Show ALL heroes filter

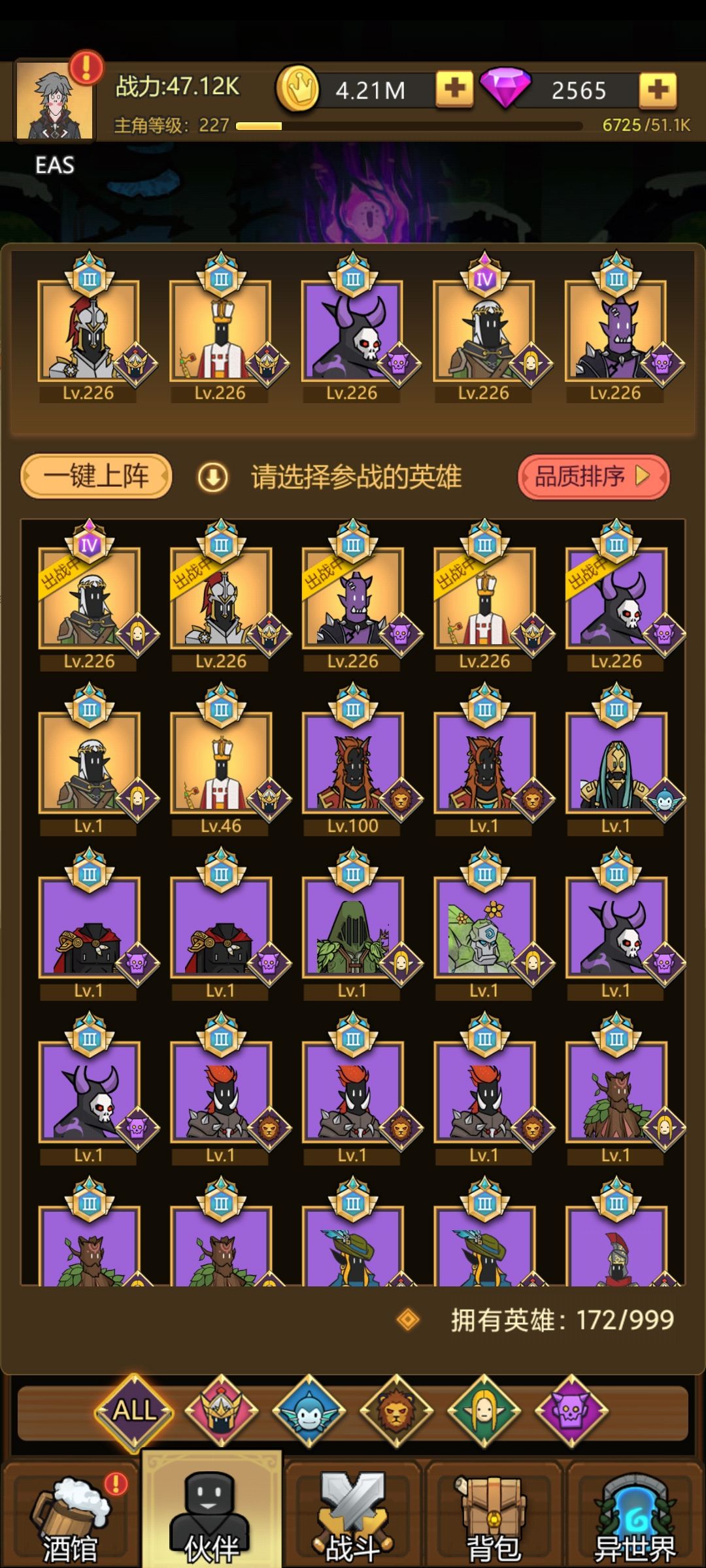135,1412
